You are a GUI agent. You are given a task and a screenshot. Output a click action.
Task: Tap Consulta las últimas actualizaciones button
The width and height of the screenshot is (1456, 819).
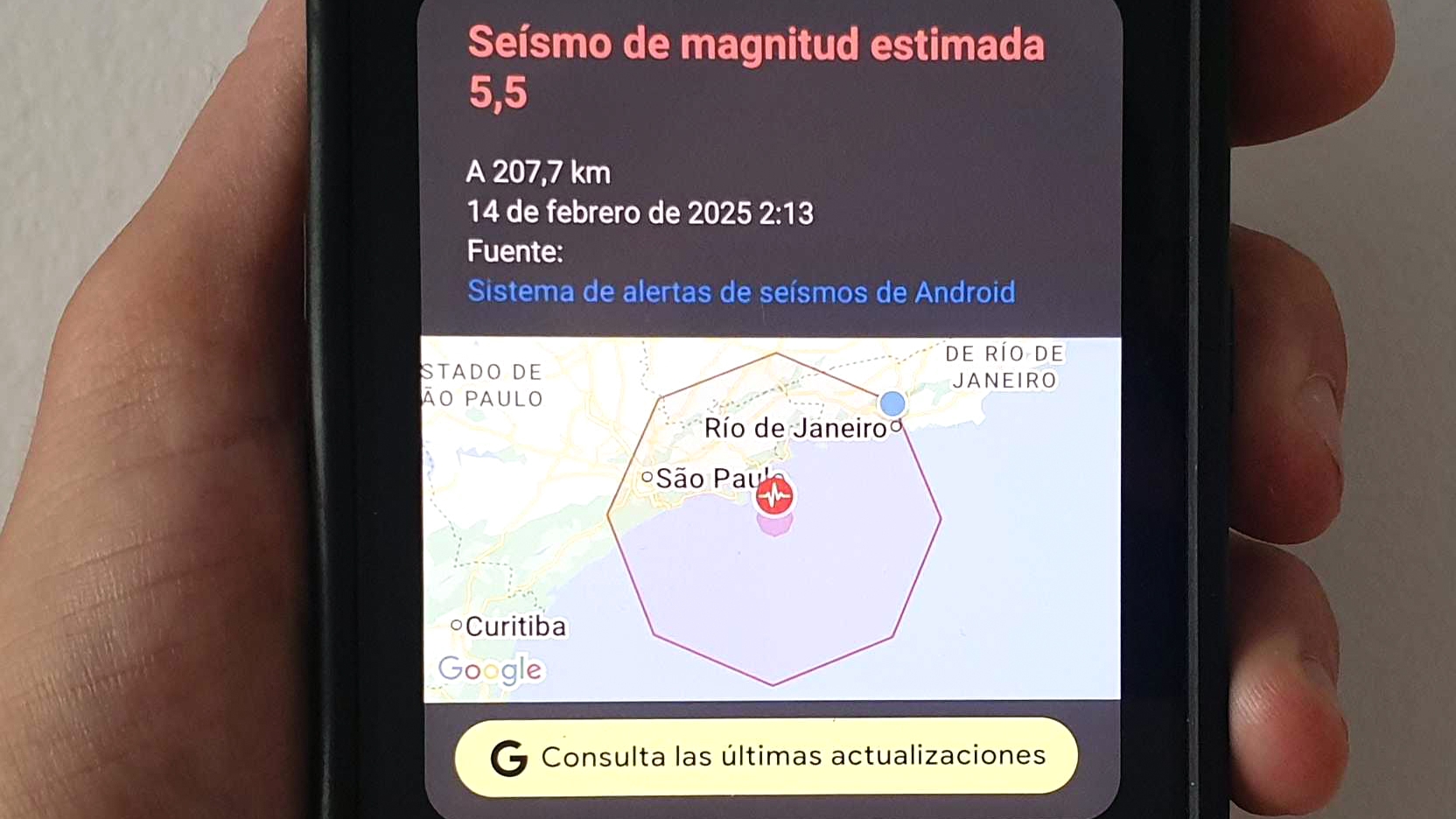[x=766, y=756]
